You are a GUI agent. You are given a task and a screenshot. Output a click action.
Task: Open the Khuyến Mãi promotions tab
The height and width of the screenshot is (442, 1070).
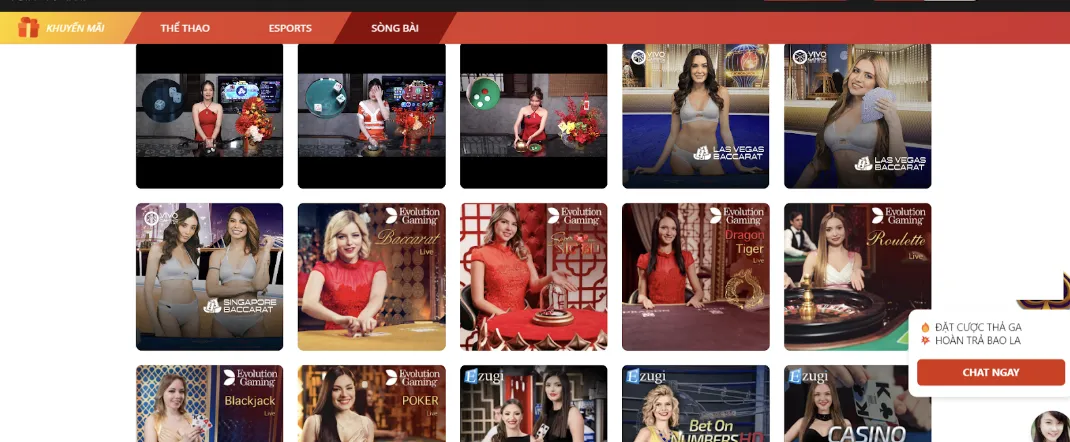[62, 28]
